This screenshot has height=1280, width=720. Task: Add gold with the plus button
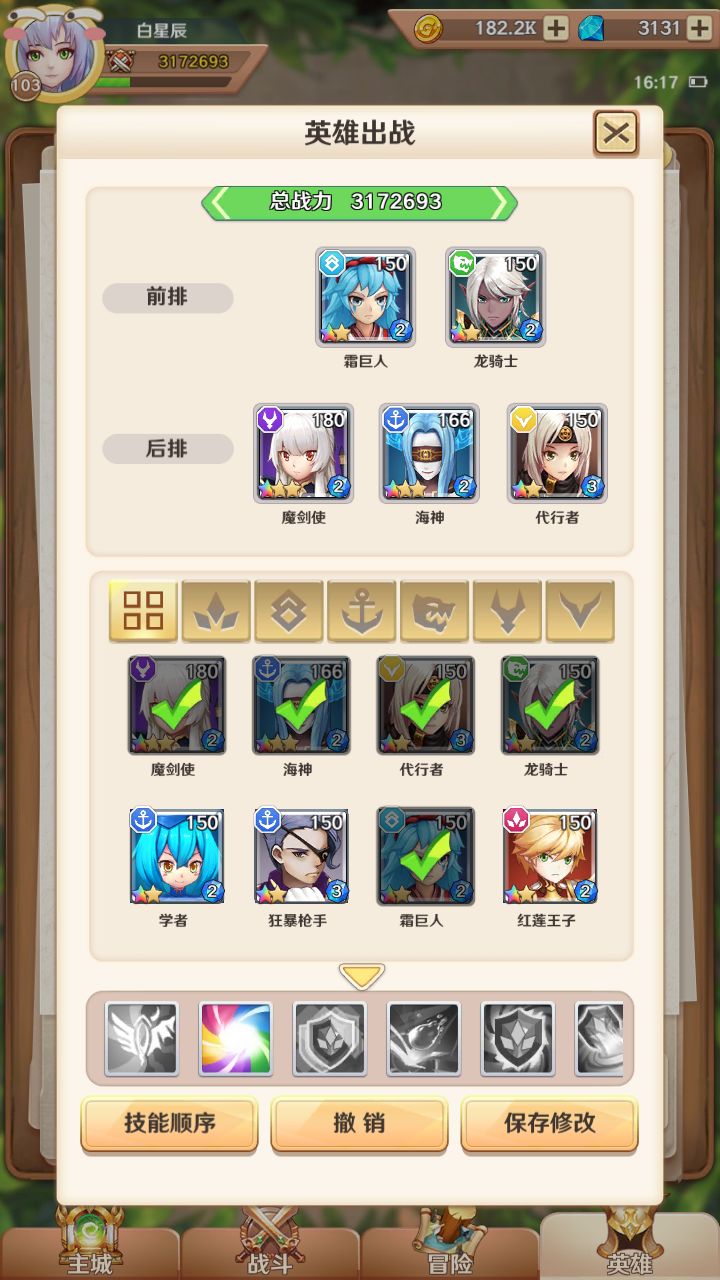[x=556, y=28]
